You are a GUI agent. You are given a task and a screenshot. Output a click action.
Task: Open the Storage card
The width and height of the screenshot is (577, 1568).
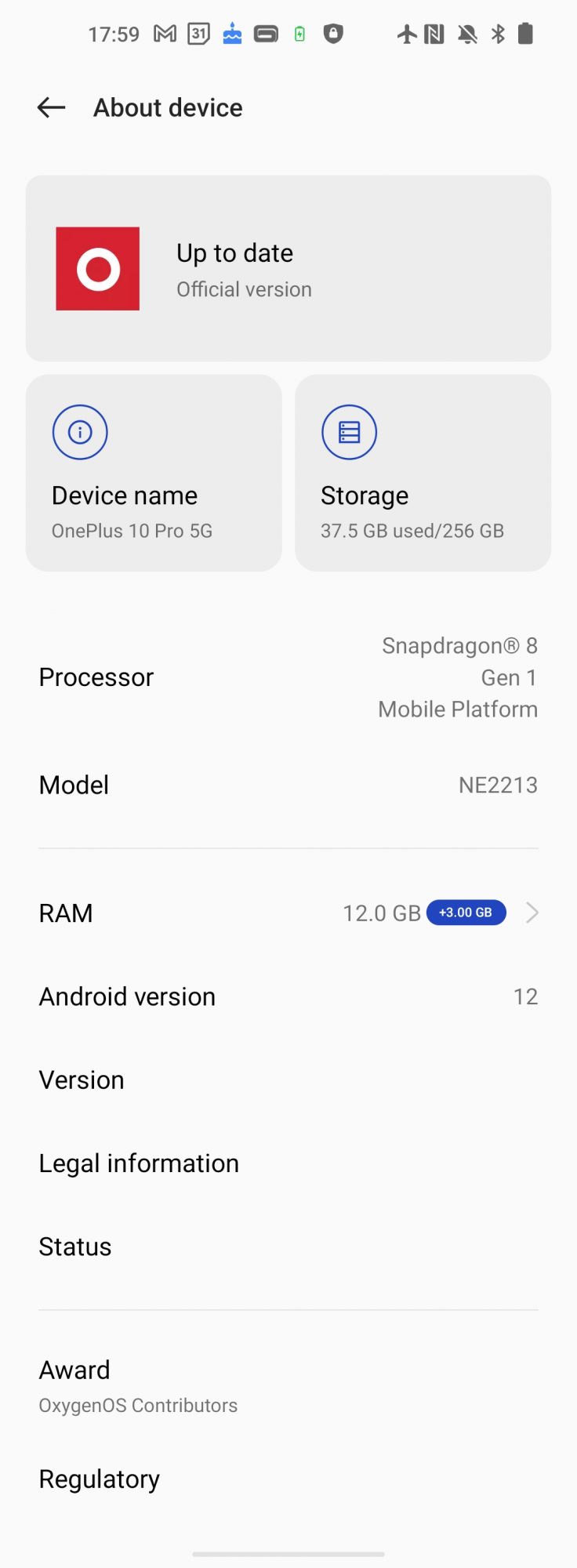pos(423,473)
